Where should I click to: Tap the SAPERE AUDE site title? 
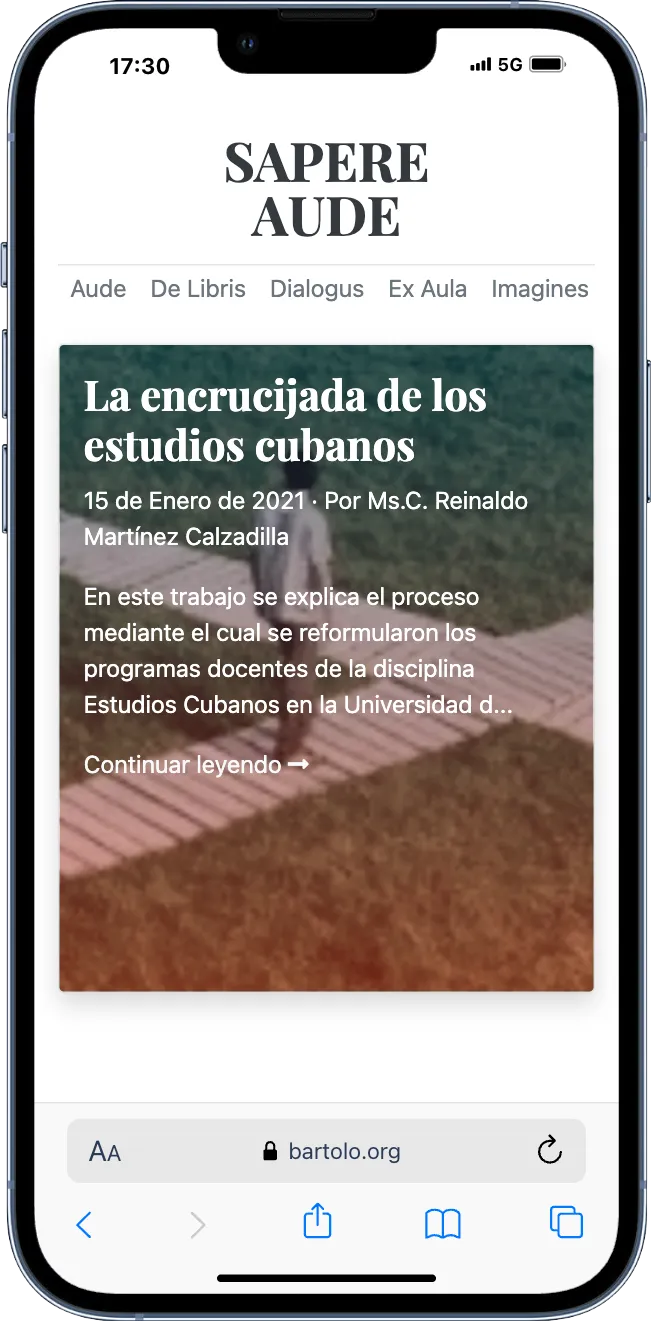(326, 190)
